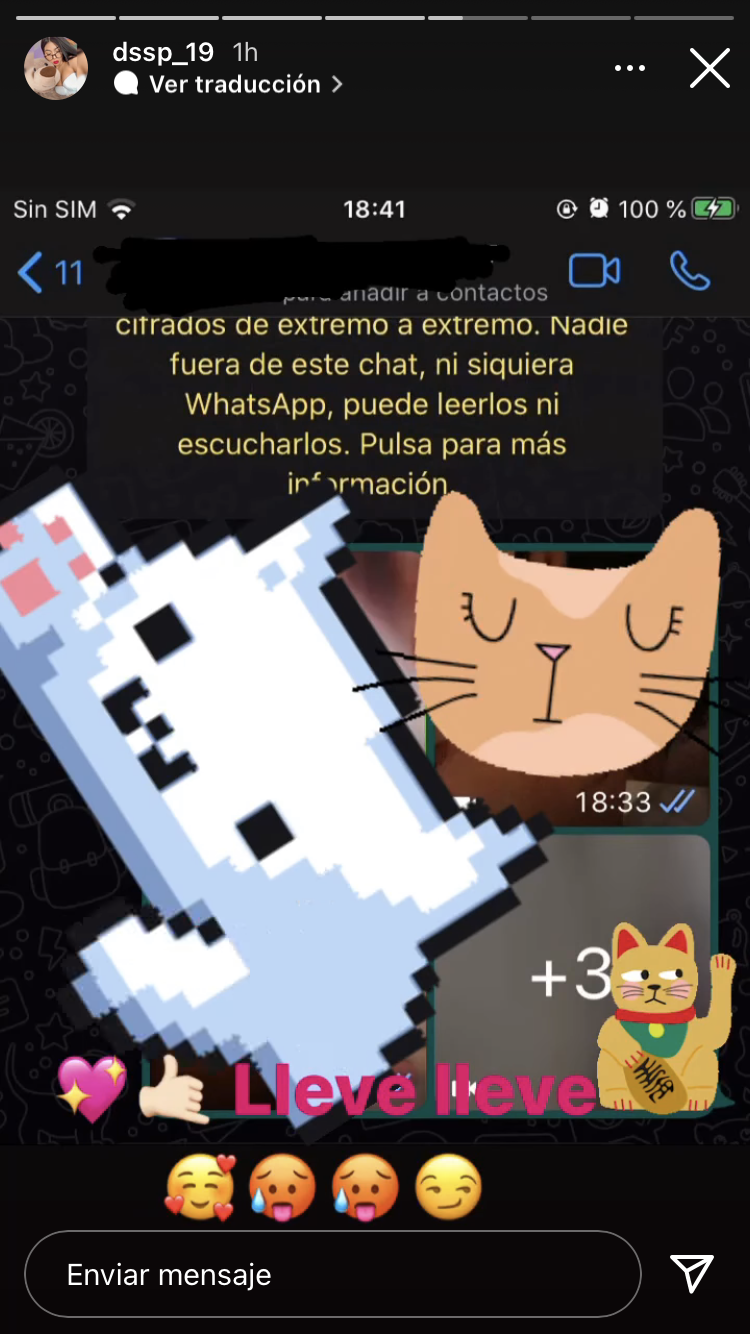Open the three-dot story options menu
This screenshot has width=750, height=1334.
pyautogui.click(x=629, y=69)
